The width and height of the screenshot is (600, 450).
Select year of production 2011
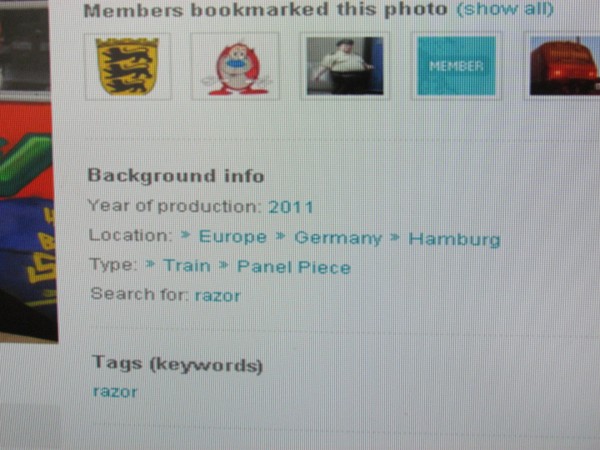(290, 207)
